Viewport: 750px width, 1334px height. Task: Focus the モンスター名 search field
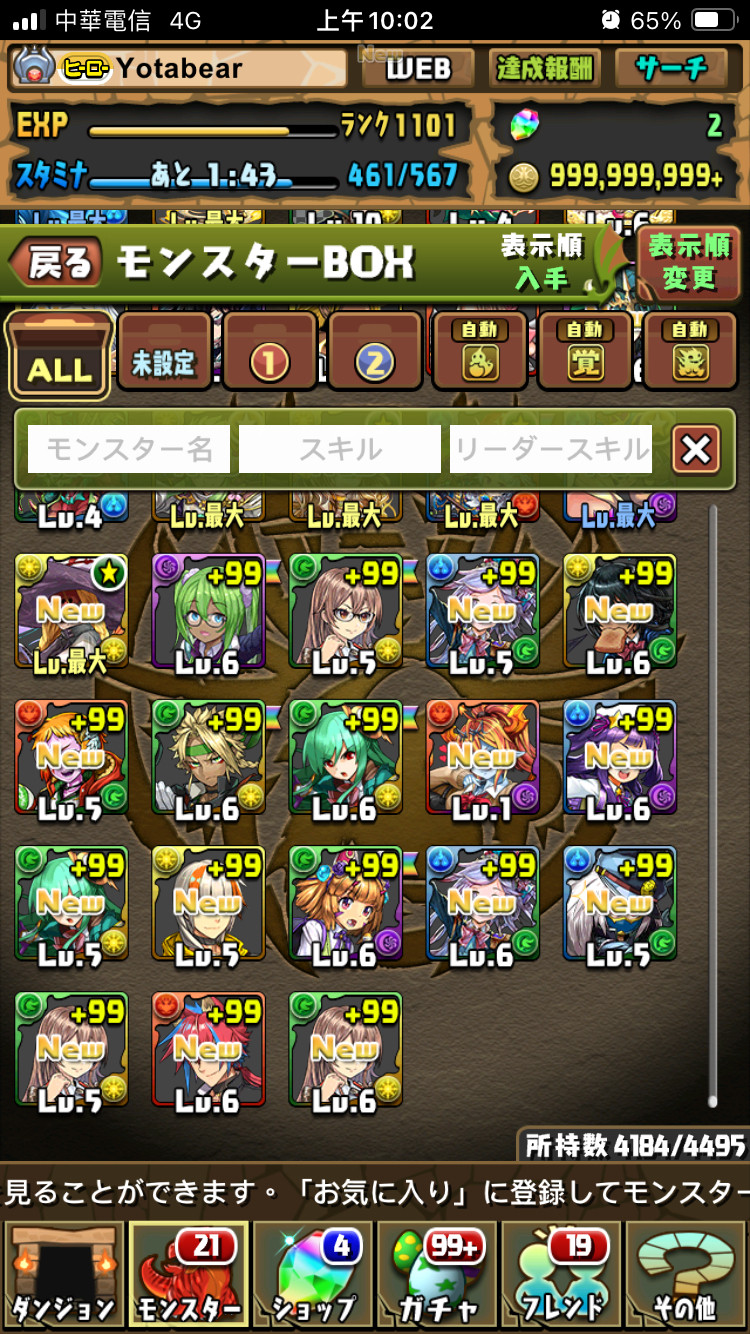(x=129, y=450)
